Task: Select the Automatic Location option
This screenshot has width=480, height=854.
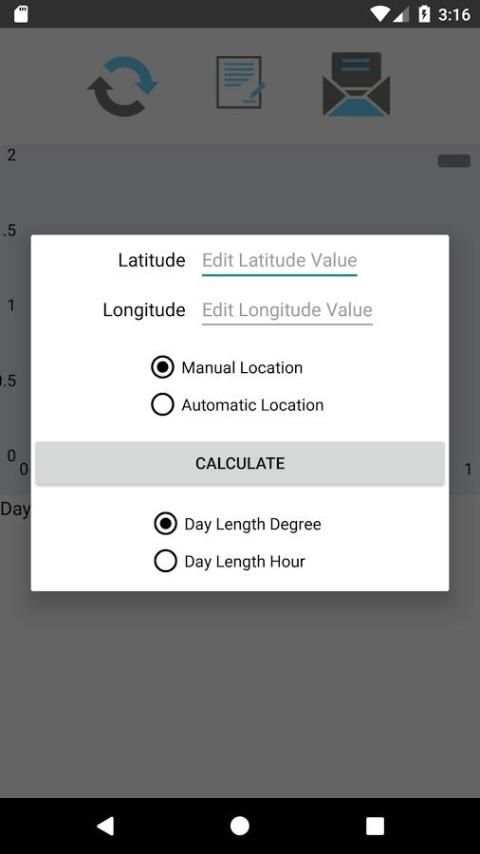Action: (x=238, y=405)
